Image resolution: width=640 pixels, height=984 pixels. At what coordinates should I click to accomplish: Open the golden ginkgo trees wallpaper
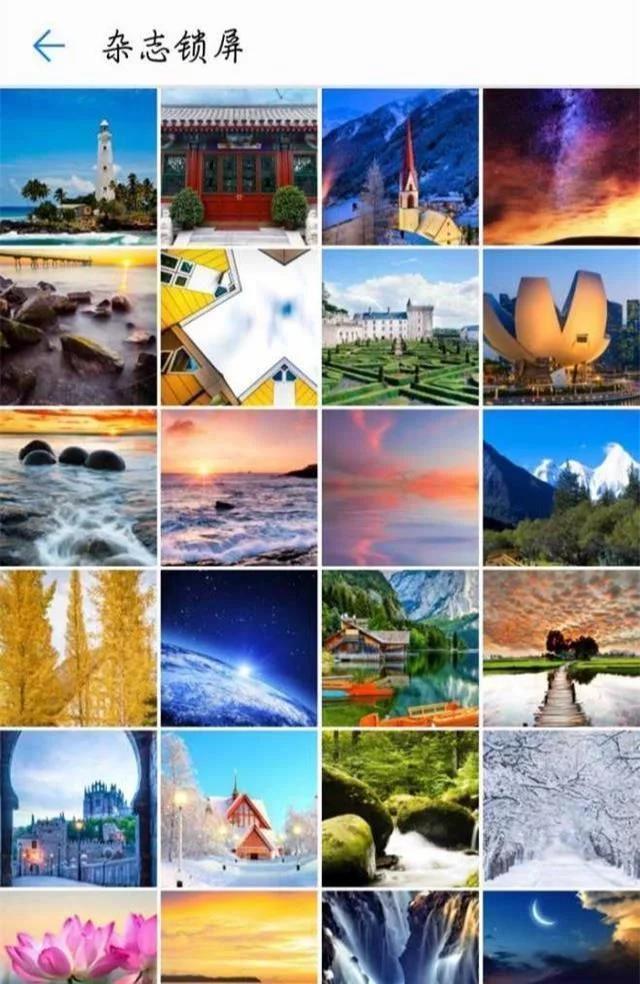(x=78, y=648)
